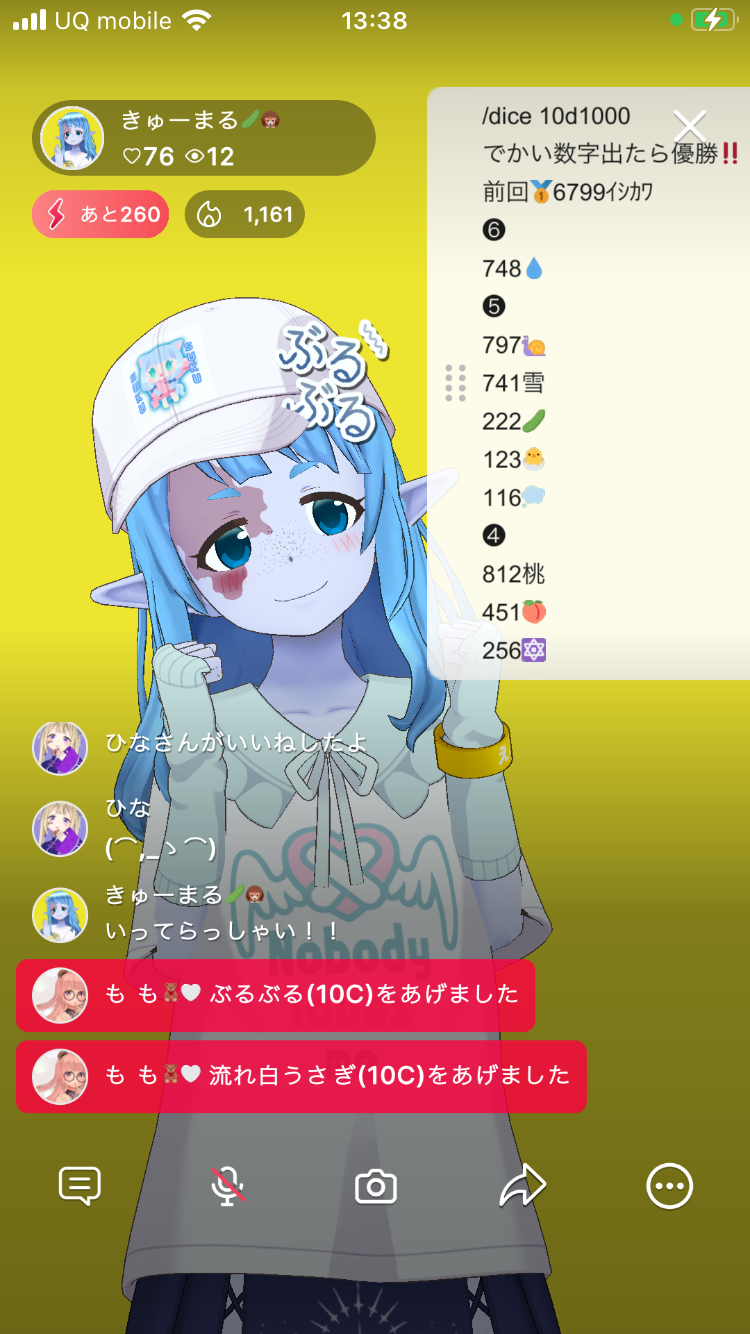Screen dimensions: 750x1334
Task: Toggle the muted microphone
Action: coord(228,1187)
